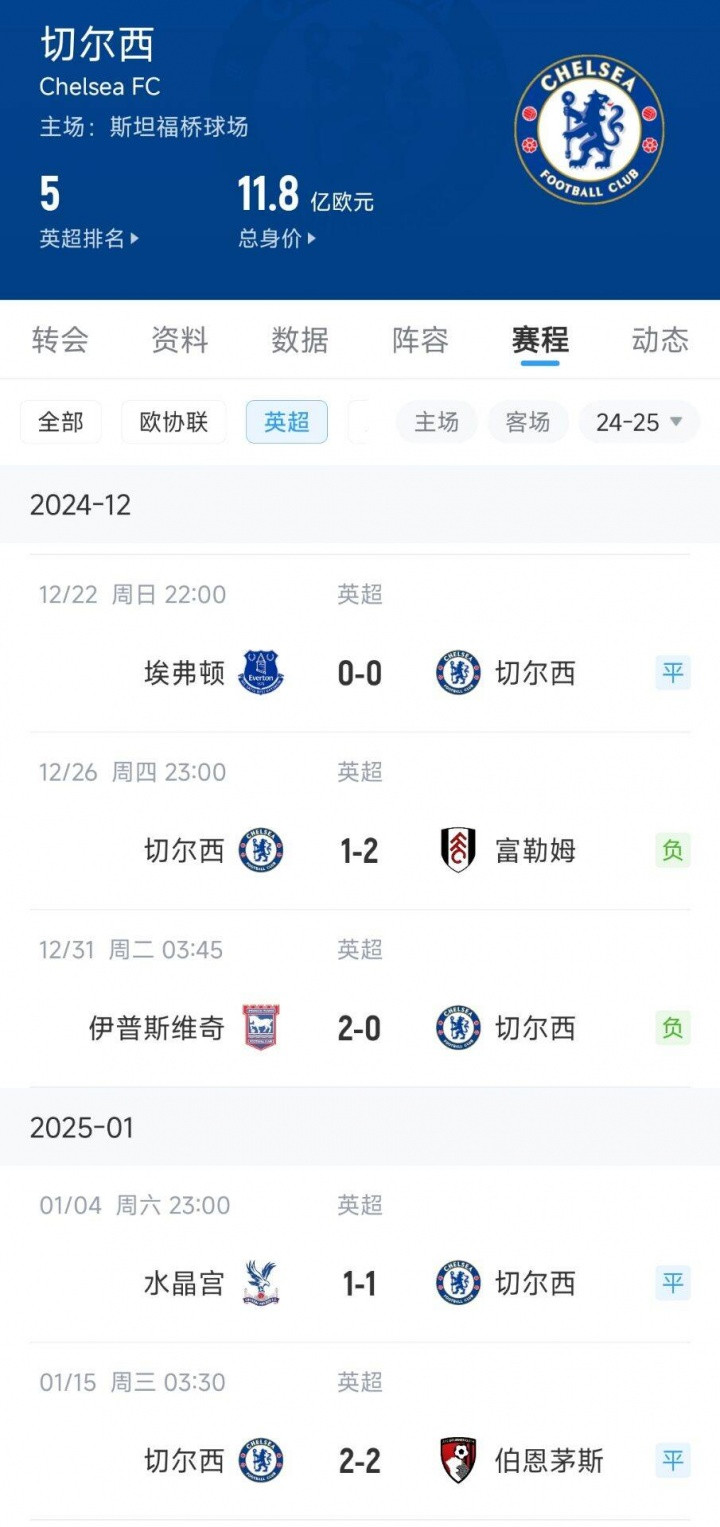Switch to the 动态 tab
Image resolution: width=720 pixels, height=1527 pixels.
660,340
